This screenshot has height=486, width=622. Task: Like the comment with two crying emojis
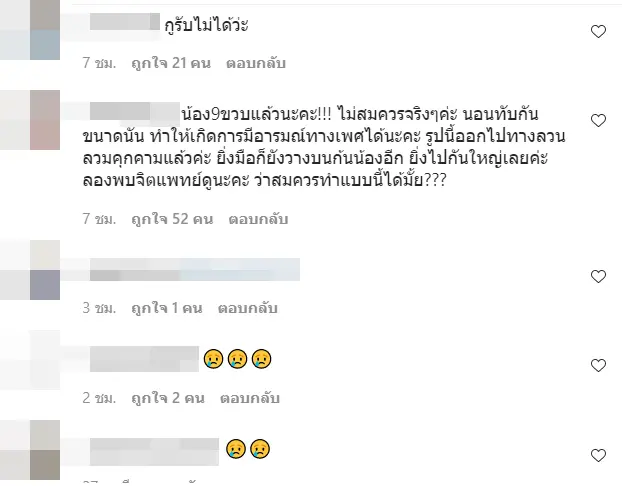598,452
